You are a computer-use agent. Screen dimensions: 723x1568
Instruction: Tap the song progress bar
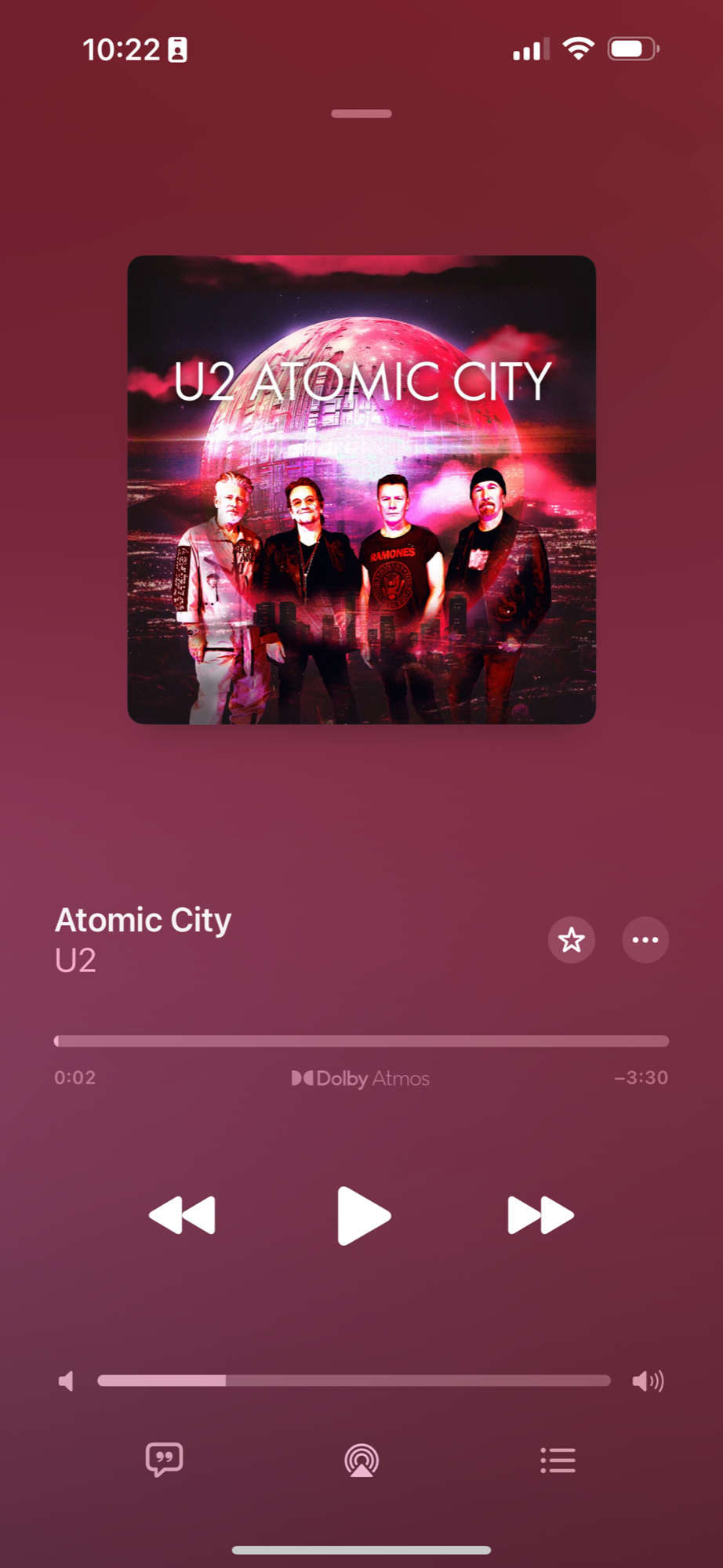tap(361, 1041)
